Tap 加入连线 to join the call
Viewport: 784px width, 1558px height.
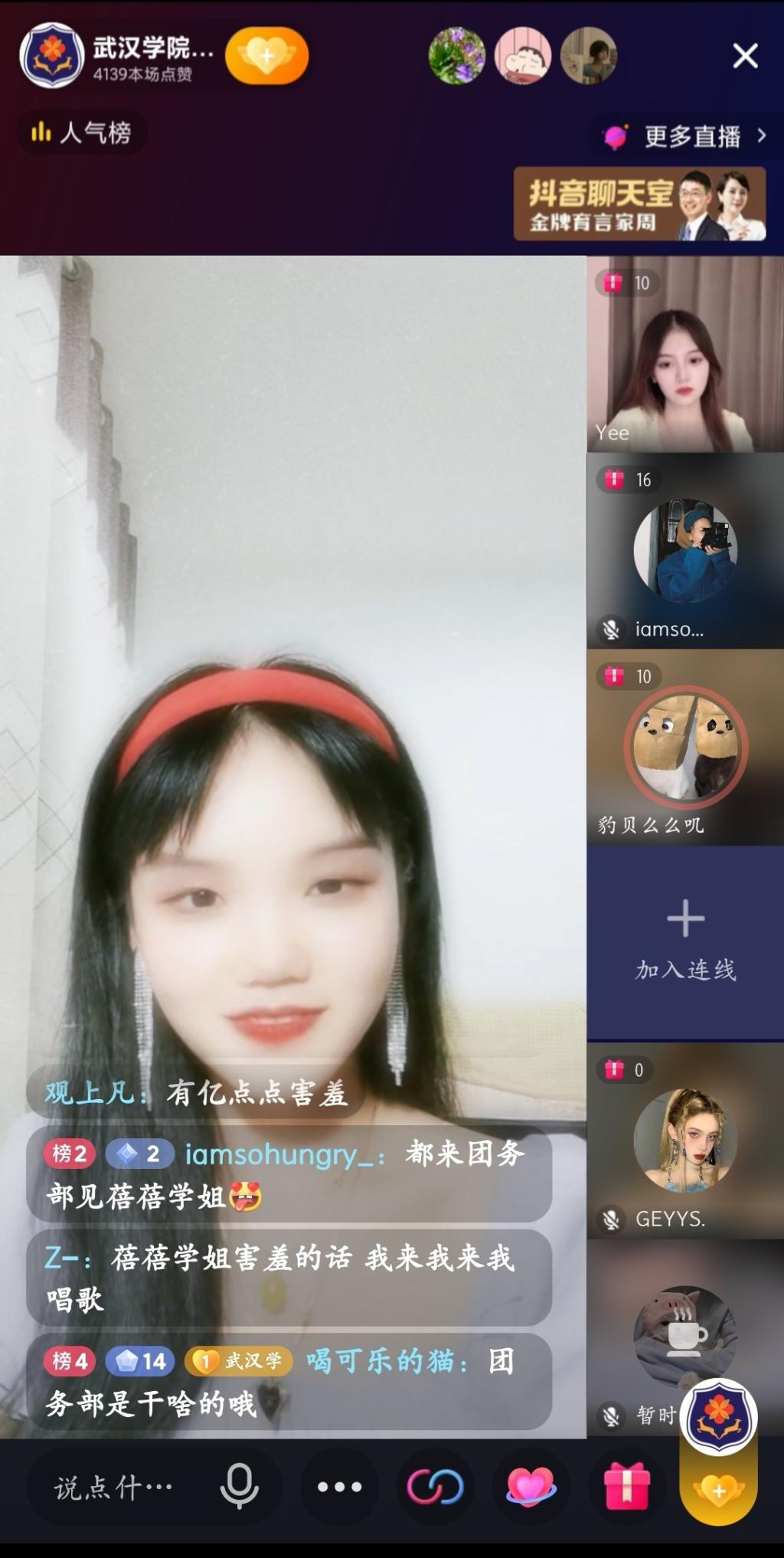[x=685, y=941]
